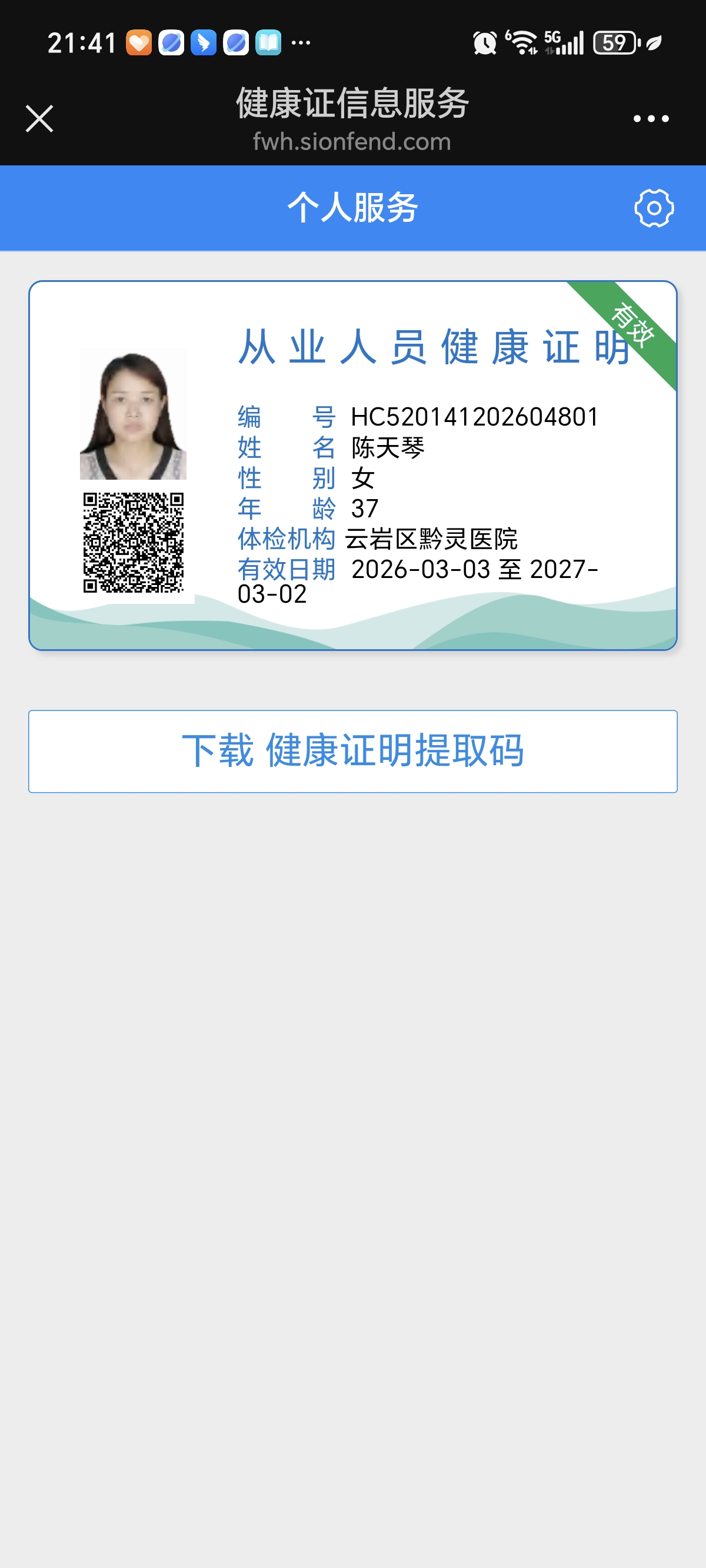This screenshot has width=706, height=1568.
Task: Open the three-dot more options menu
Action: tap(651, 119)
